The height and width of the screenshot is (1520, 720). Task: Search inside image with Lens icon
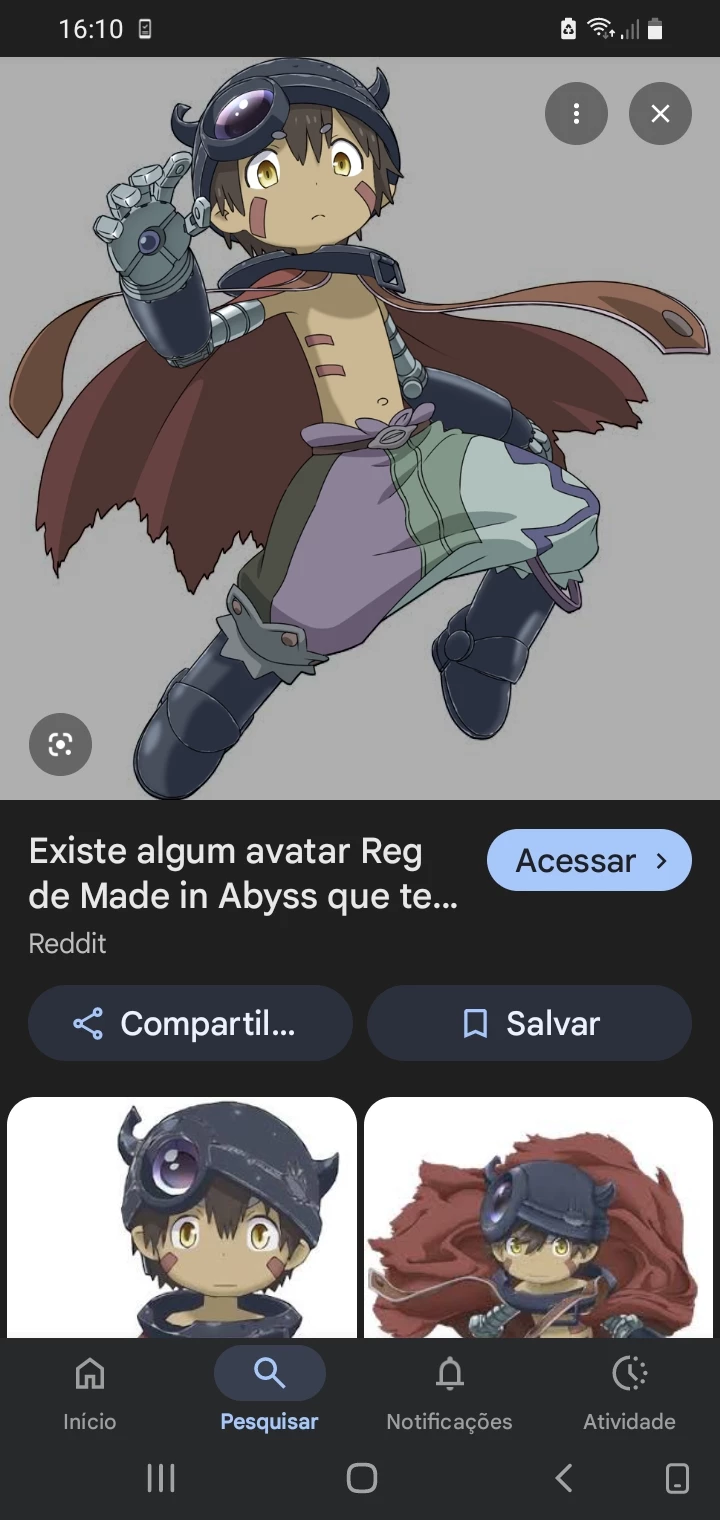point(60,744)
